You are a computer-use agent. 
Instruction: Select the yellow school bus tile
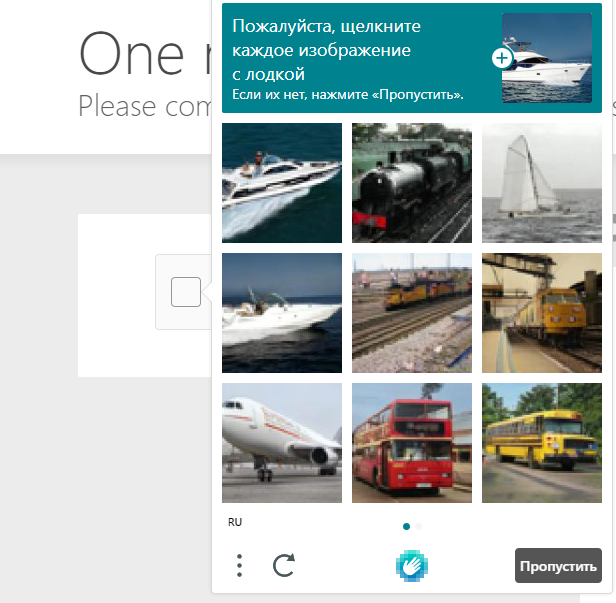pos(541,443)
